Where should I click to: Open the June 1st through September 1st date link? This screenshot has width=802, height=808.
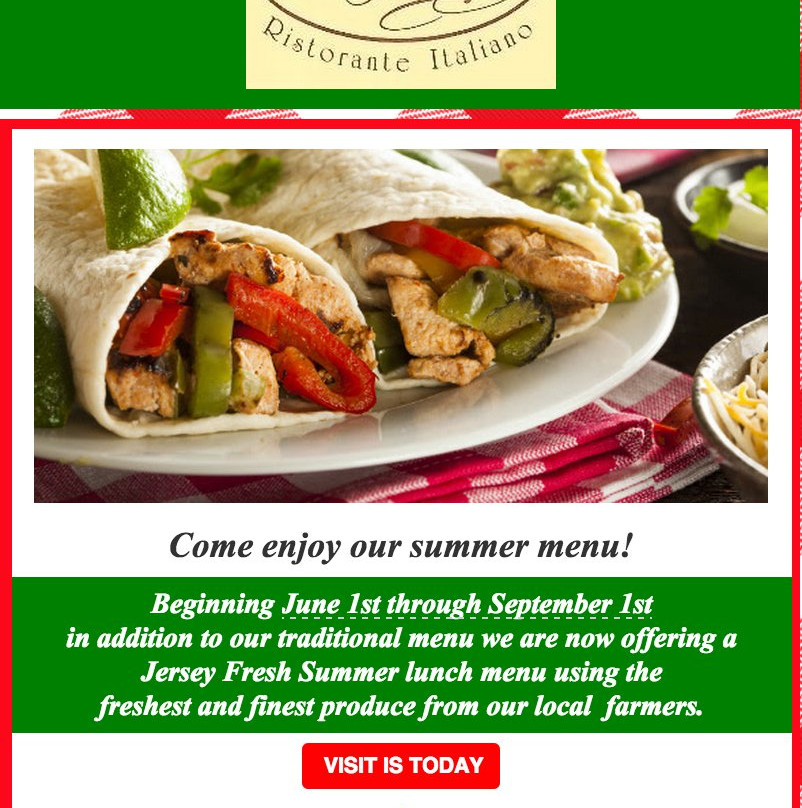[x=467, y=605]
